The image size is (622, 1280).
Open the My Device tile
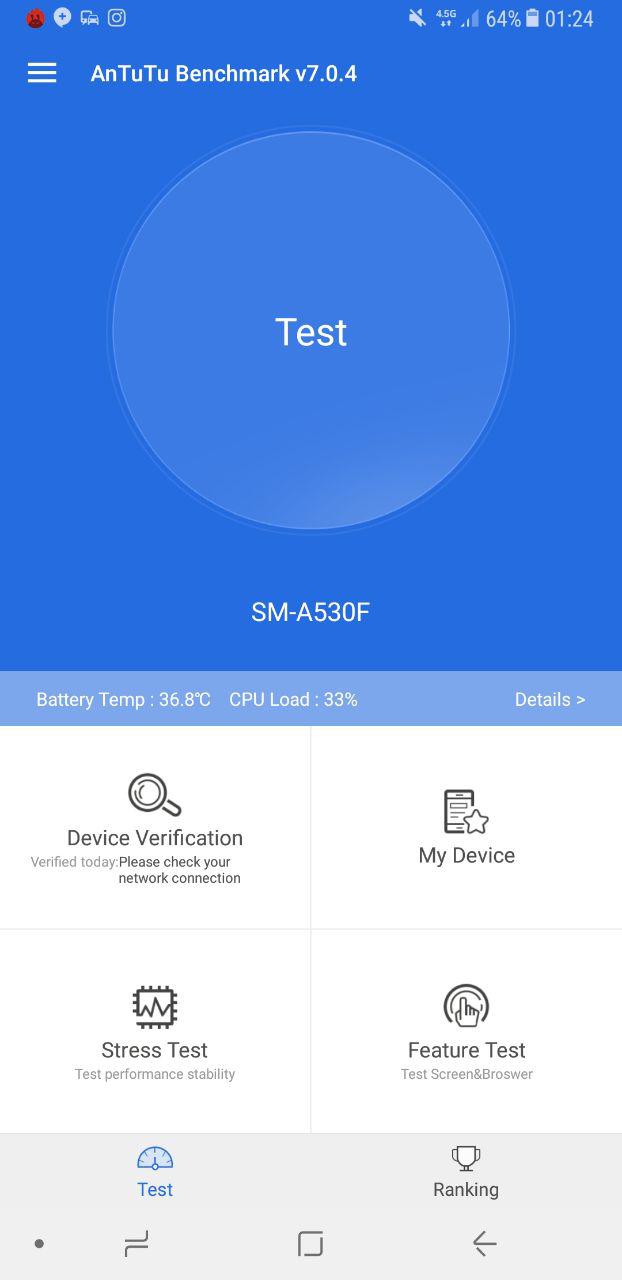(466, 827)
